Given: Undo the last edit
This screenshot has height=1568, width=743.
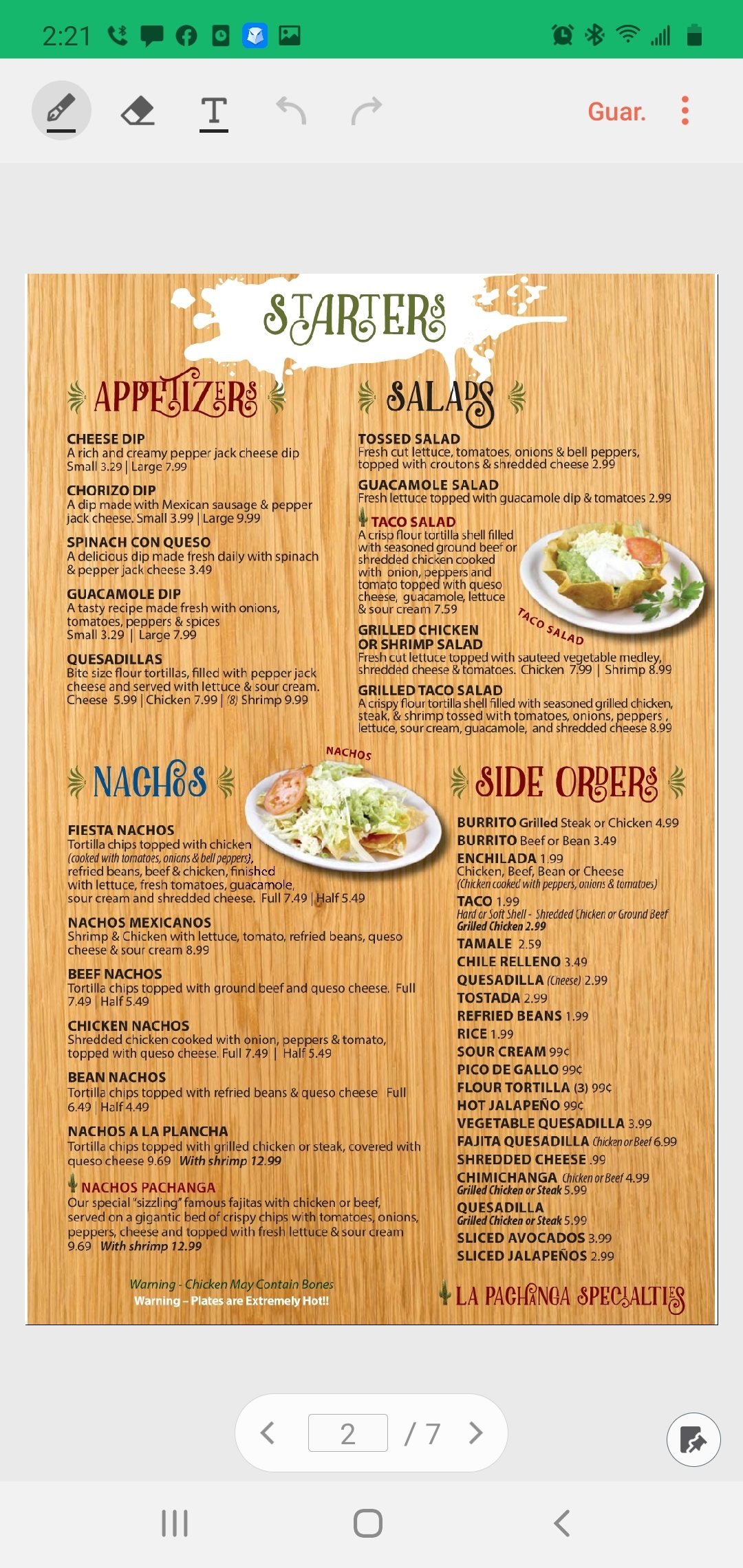Looking at the screenshot, I should [x=291, y=111].
